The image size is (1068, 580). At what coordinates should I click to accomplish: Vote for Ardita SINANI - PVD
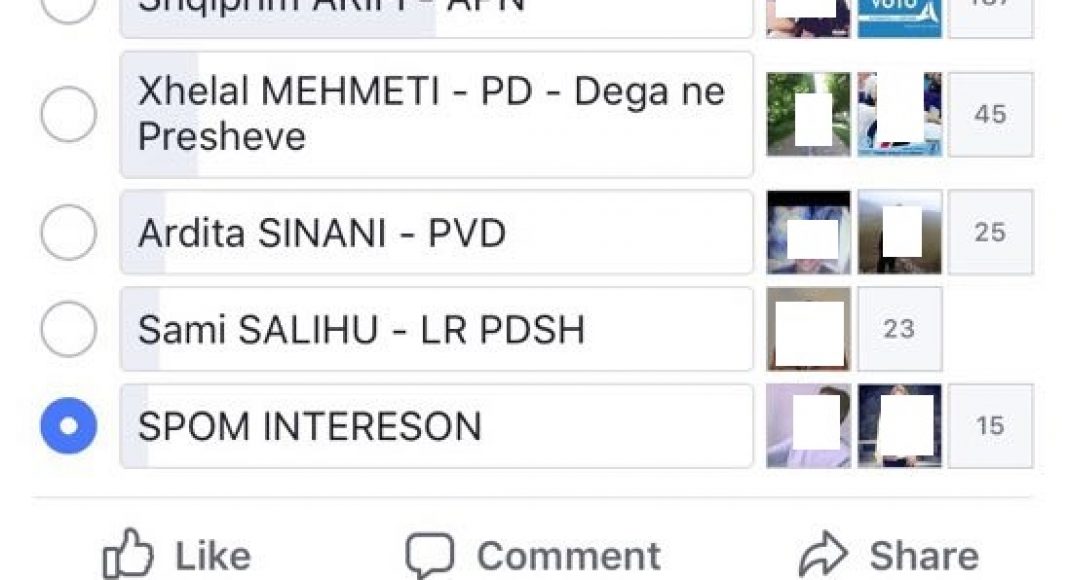pos(68,232)
